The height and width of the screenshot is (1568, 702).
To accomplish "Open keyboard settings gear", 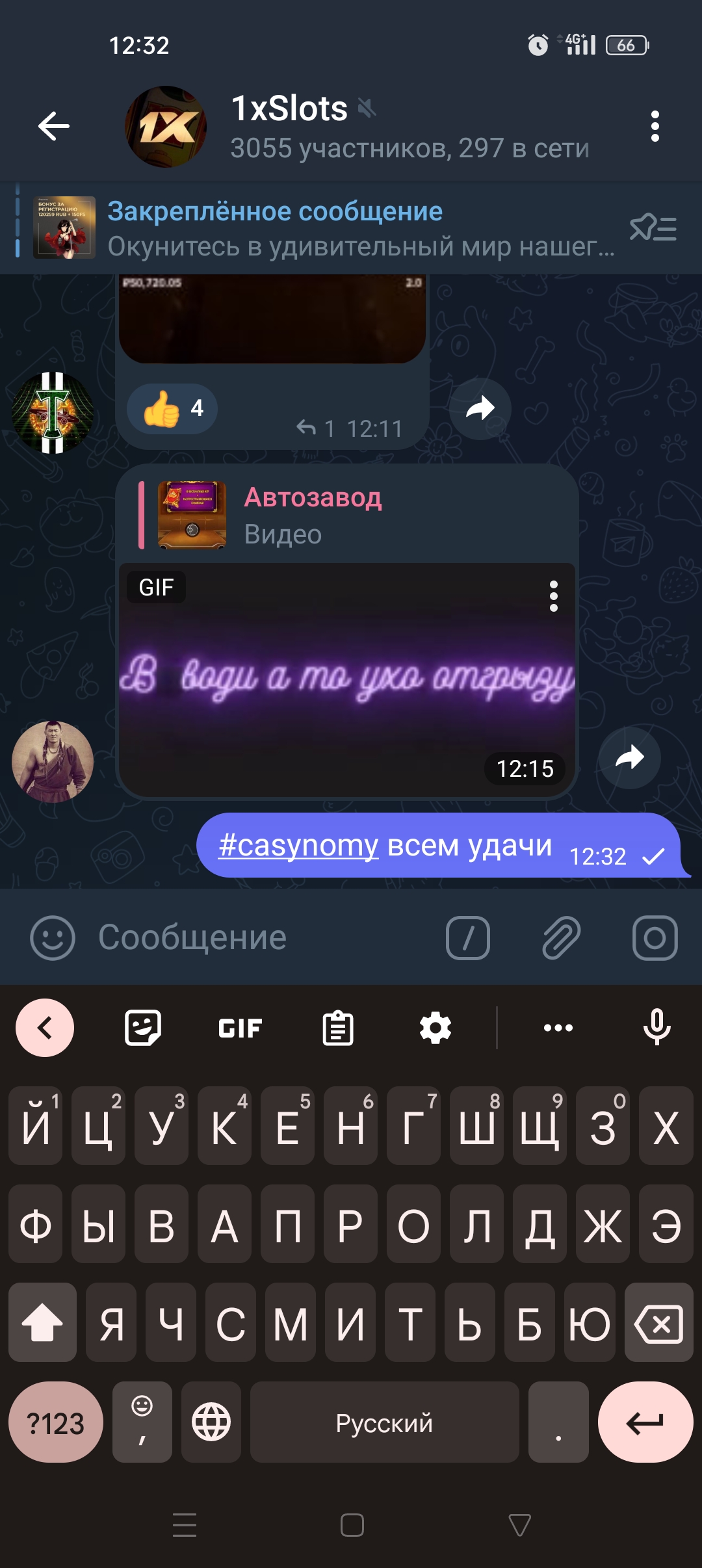I will click(435, 1028).
